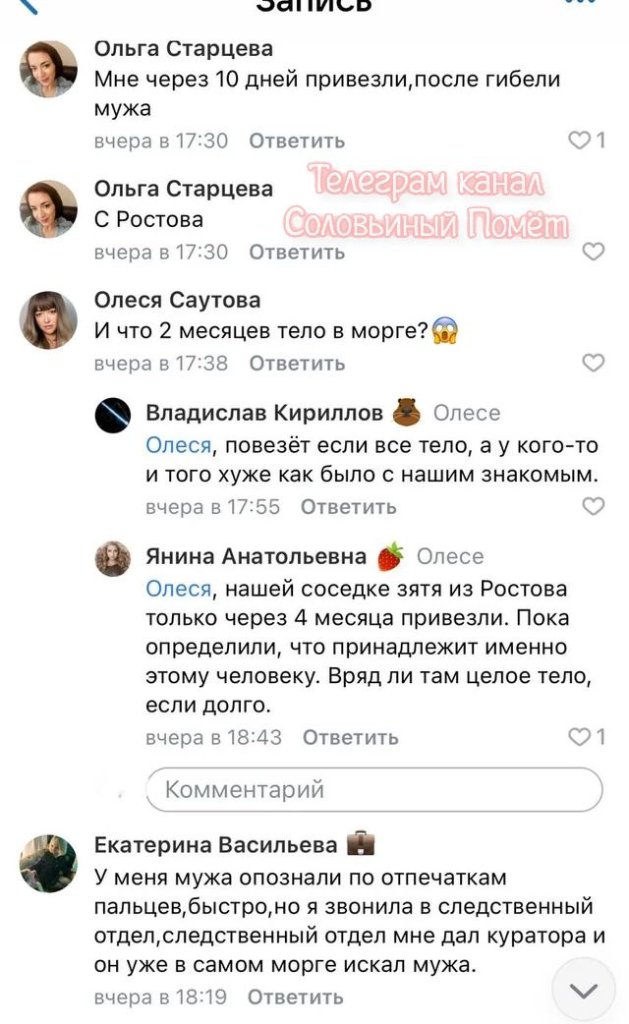
Task: Tap the Комментарий input field
Action: click(x=374, y=790)
